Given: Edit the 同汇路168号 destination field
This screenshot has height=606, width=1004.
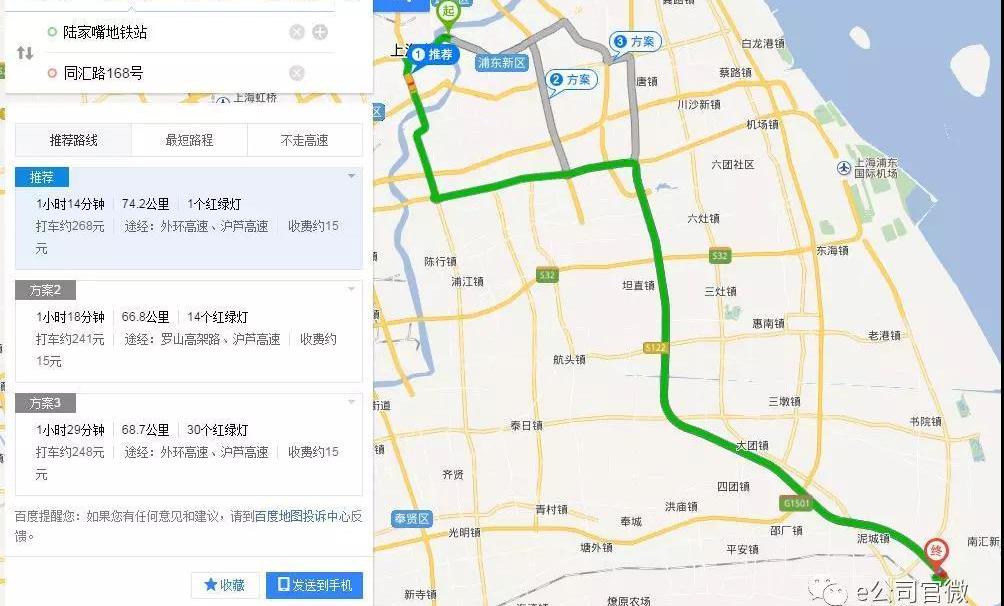Looking at the screenshot, I should point(160,73).
